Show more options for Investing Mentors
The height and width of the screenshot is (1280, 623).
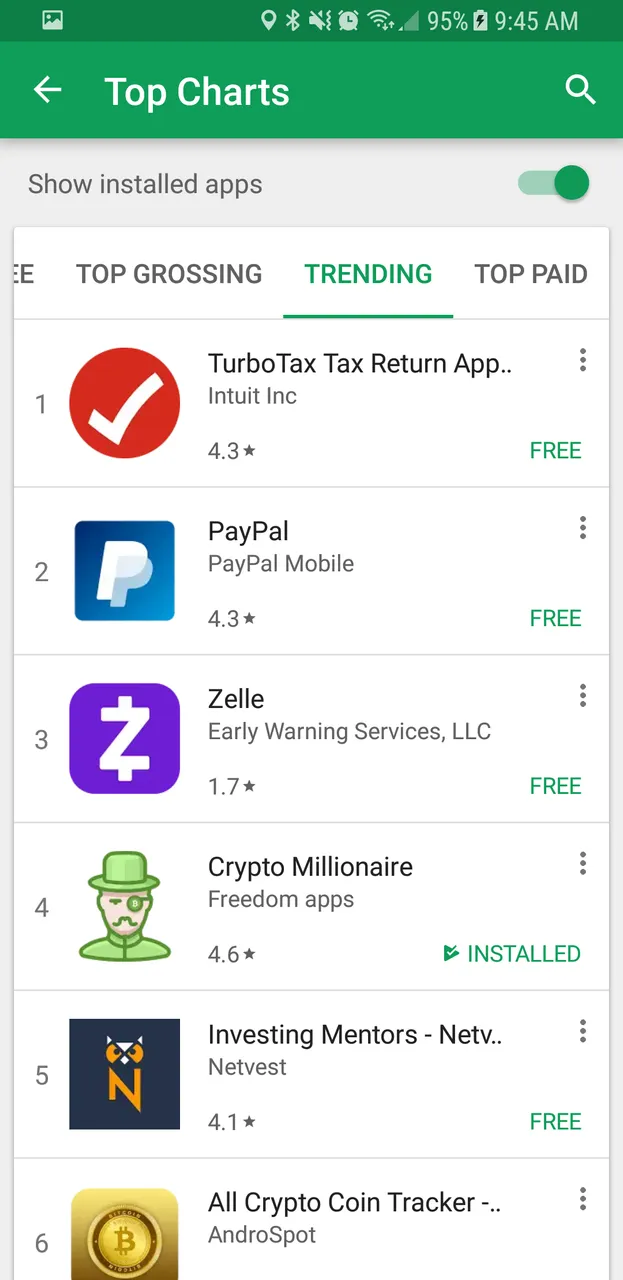(583, 1032)
